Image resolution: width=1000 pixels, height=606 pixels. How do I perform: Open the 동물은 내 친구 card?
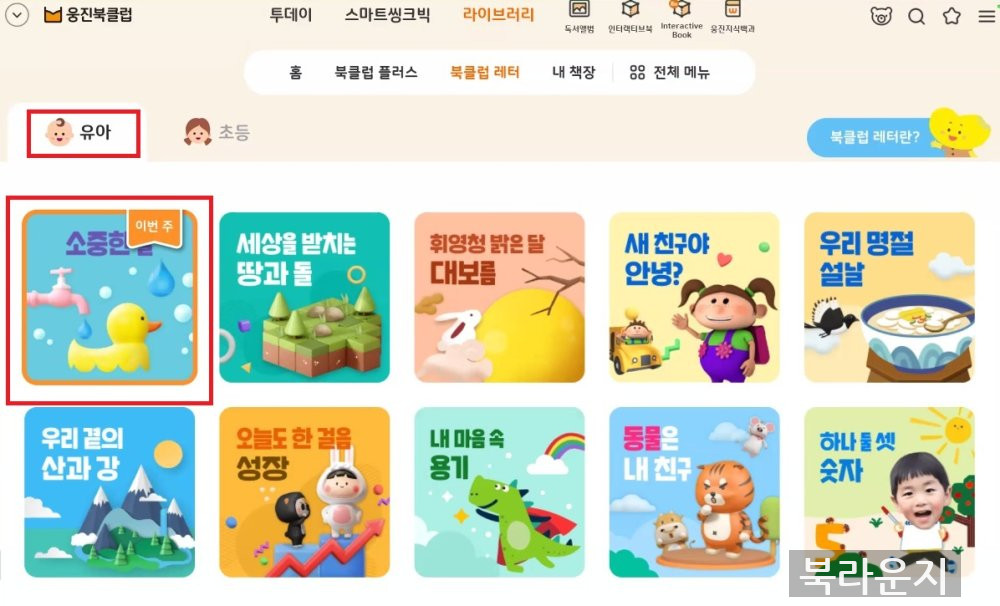pyautogui.click(x=694, y=492)
